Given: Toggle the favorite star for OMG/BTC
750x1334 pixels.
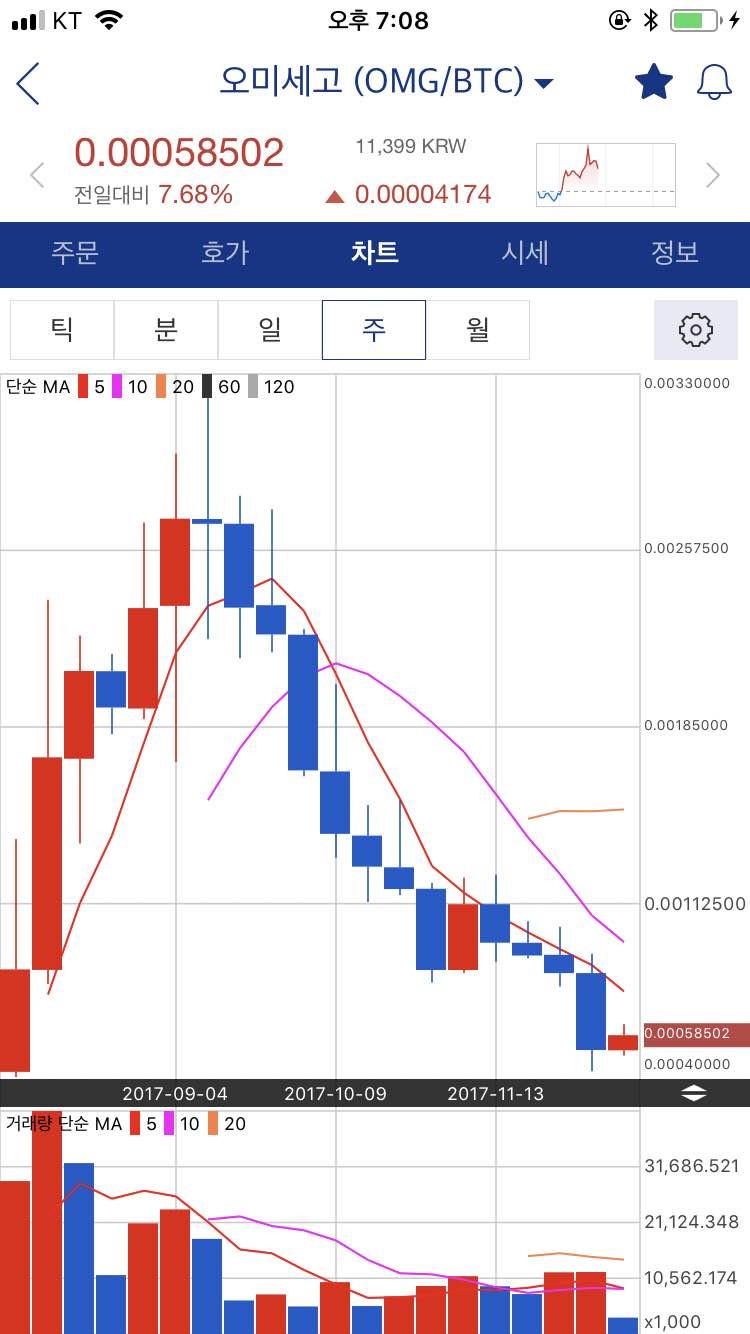Looking at the screenshot, I should [x=654, y=82].
